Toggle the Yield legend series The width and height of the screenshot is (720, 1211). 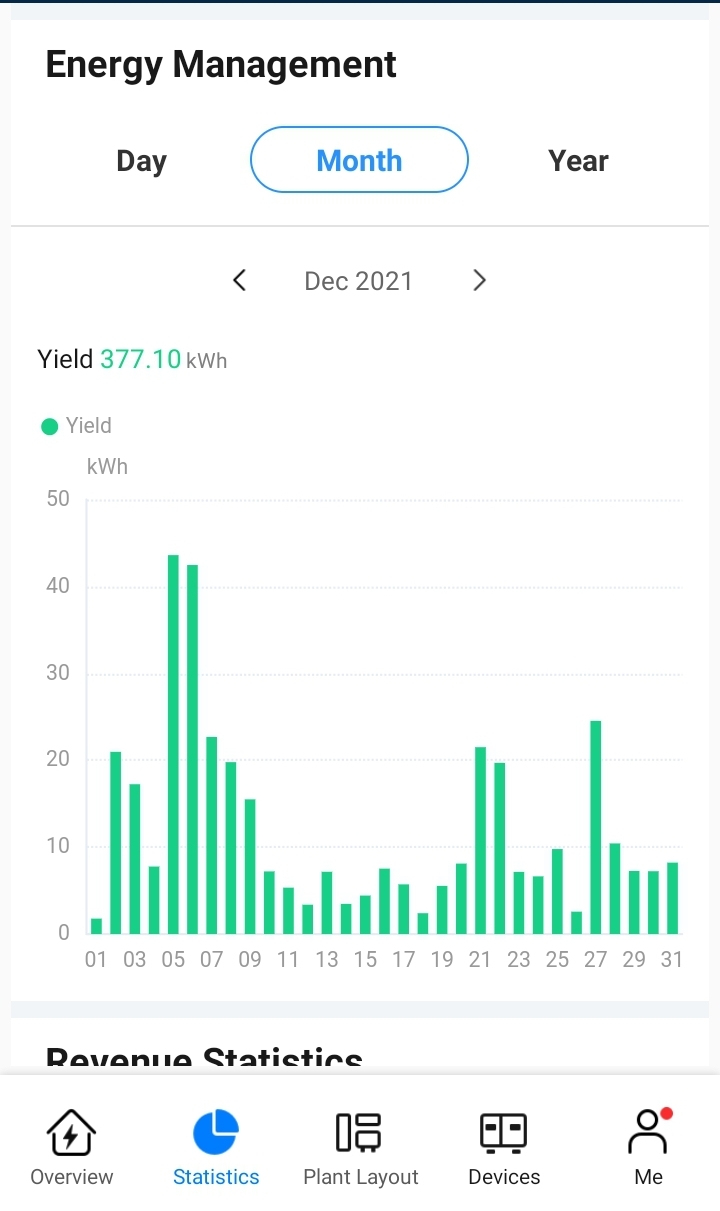click(x=77, y=426)
